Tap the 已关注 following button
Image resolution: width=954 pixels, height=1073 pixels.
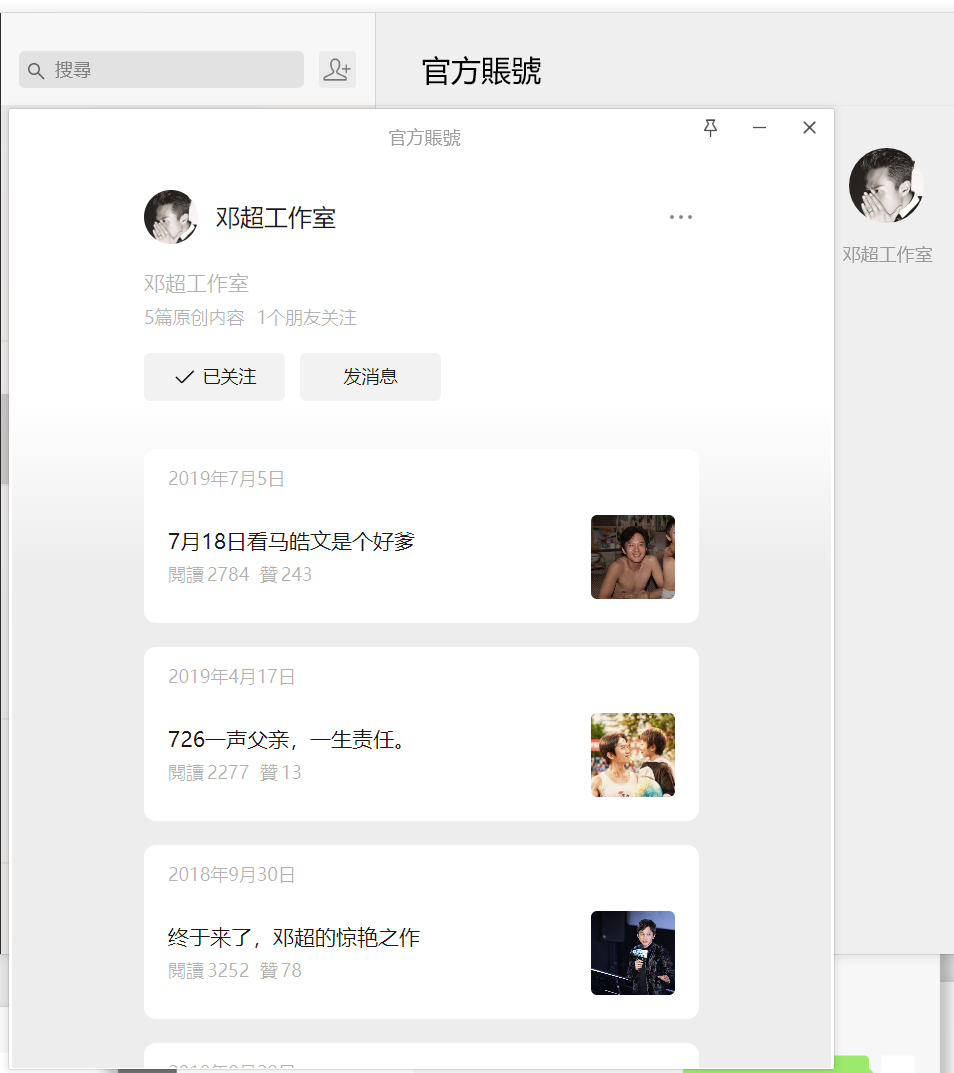tap(214, 377)
